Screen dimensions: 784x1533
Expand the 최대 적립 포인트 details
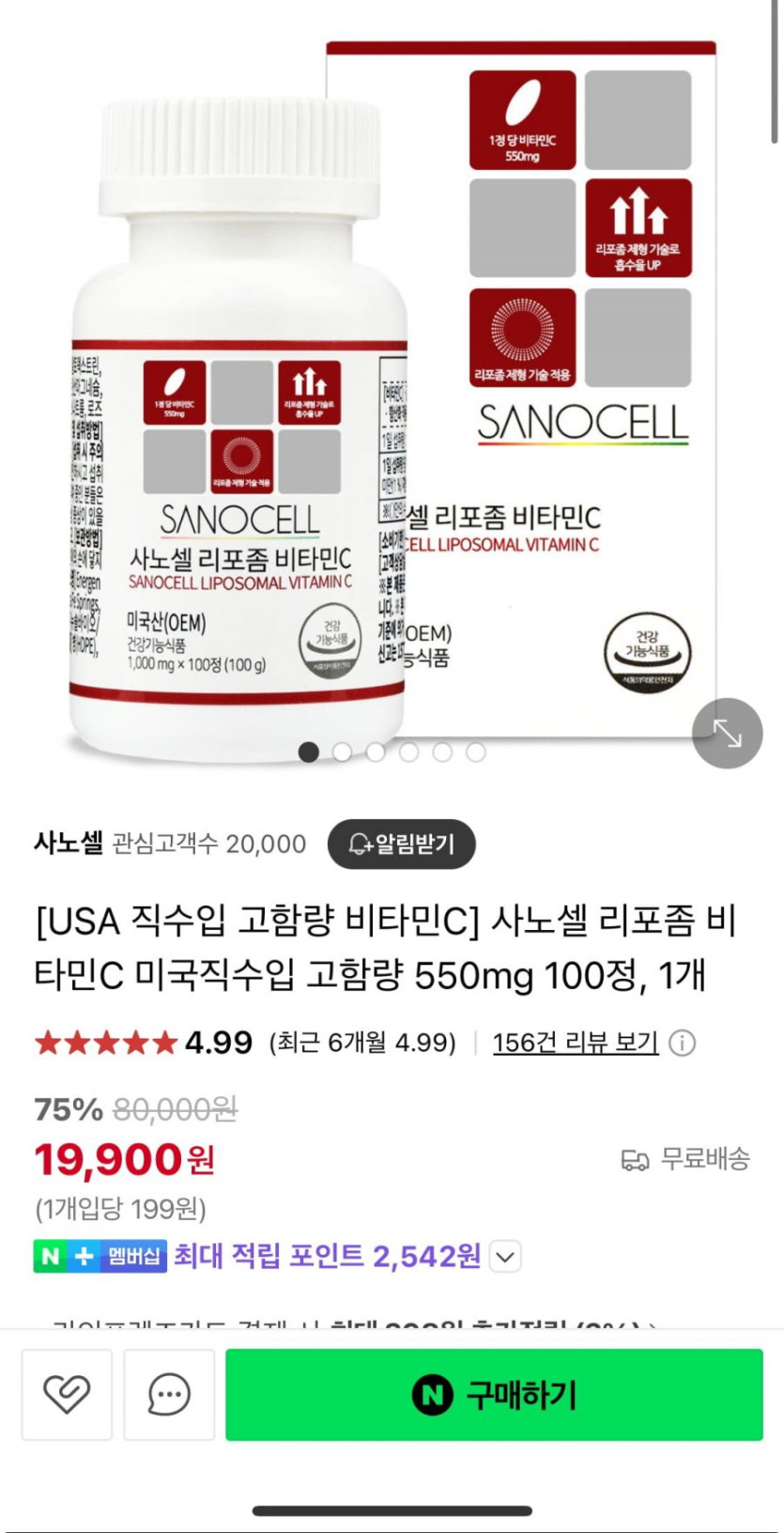point(506,1257)
